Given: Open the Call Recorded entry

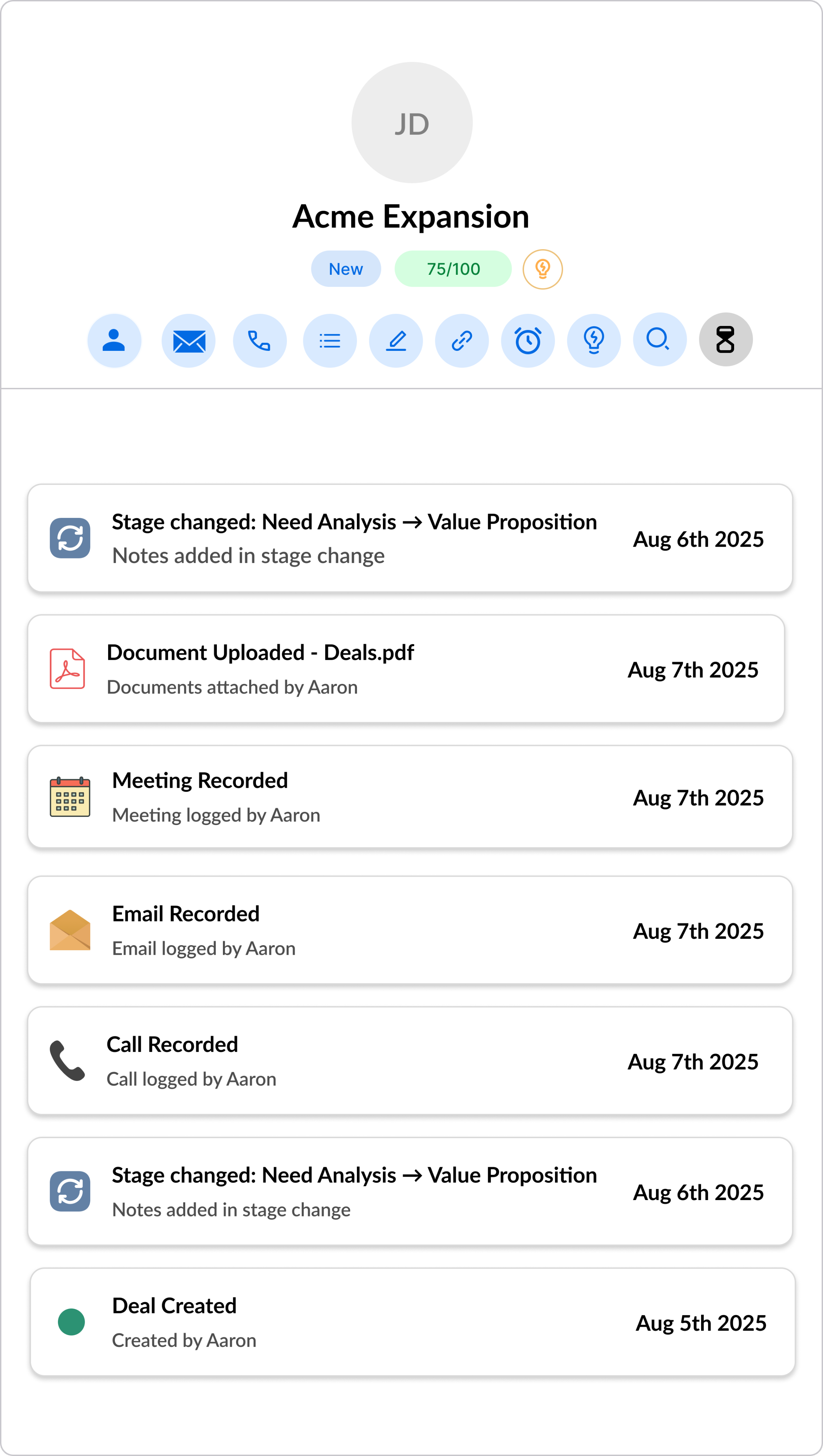Looking at the screenshot, I should click(x=410, y=1060).
